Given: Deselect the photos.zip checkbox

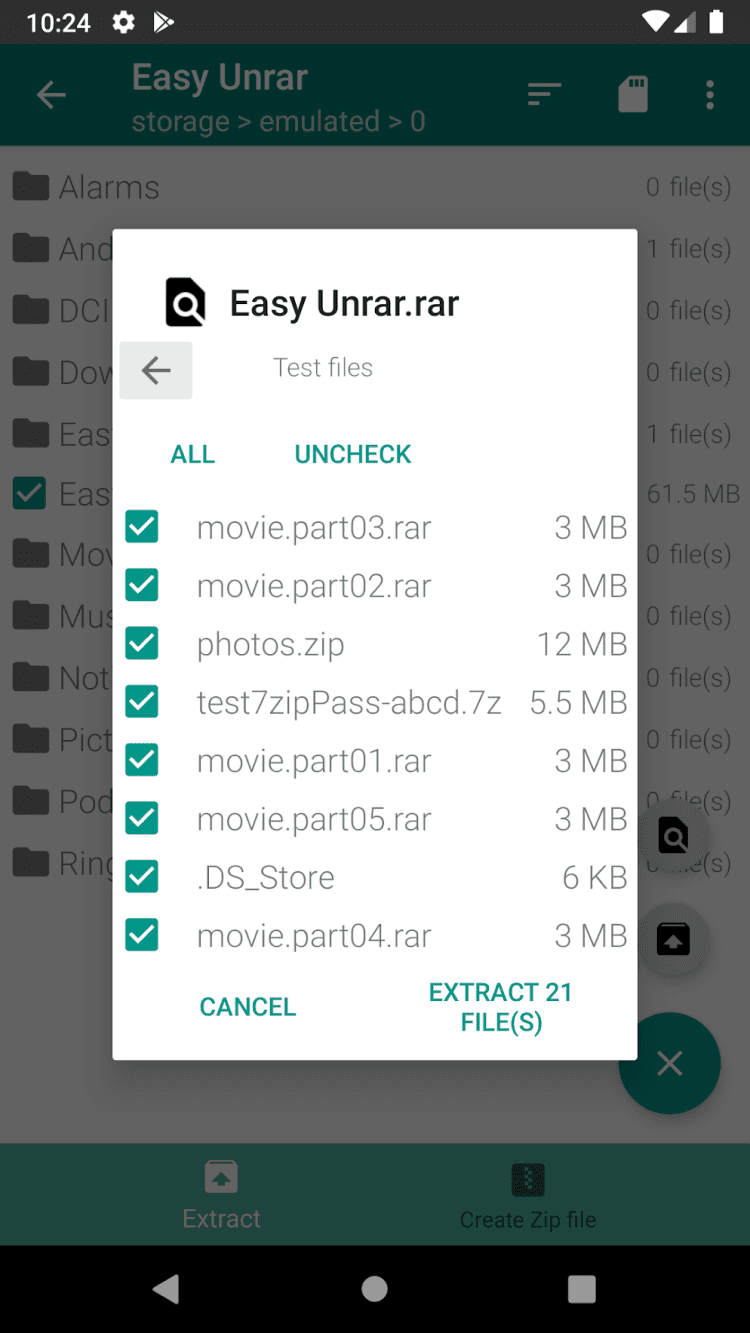Looking at the screenshot, I should pos(142,644).
